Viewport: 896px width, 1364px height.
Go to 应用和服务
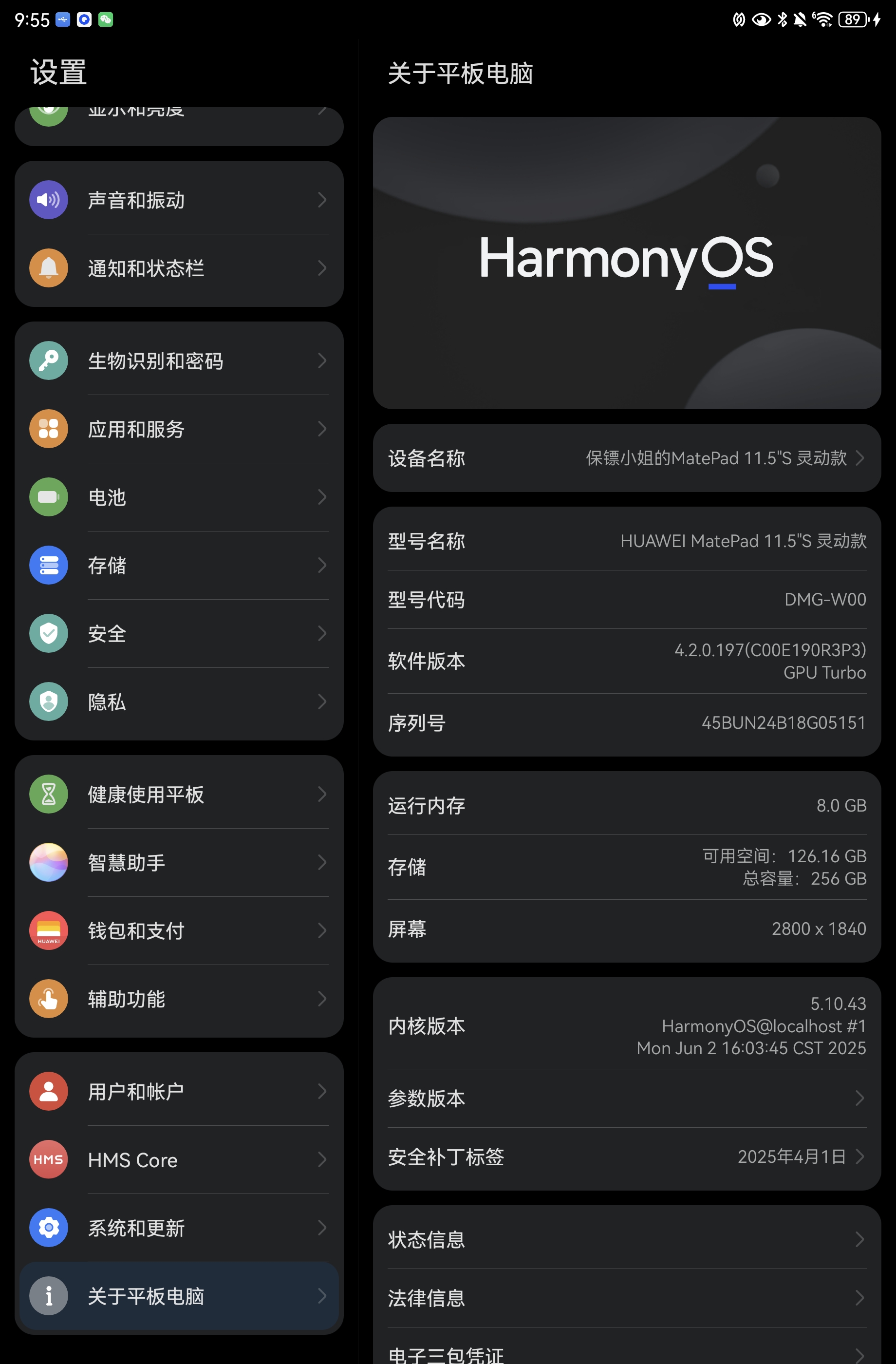(x=179, y=429)
